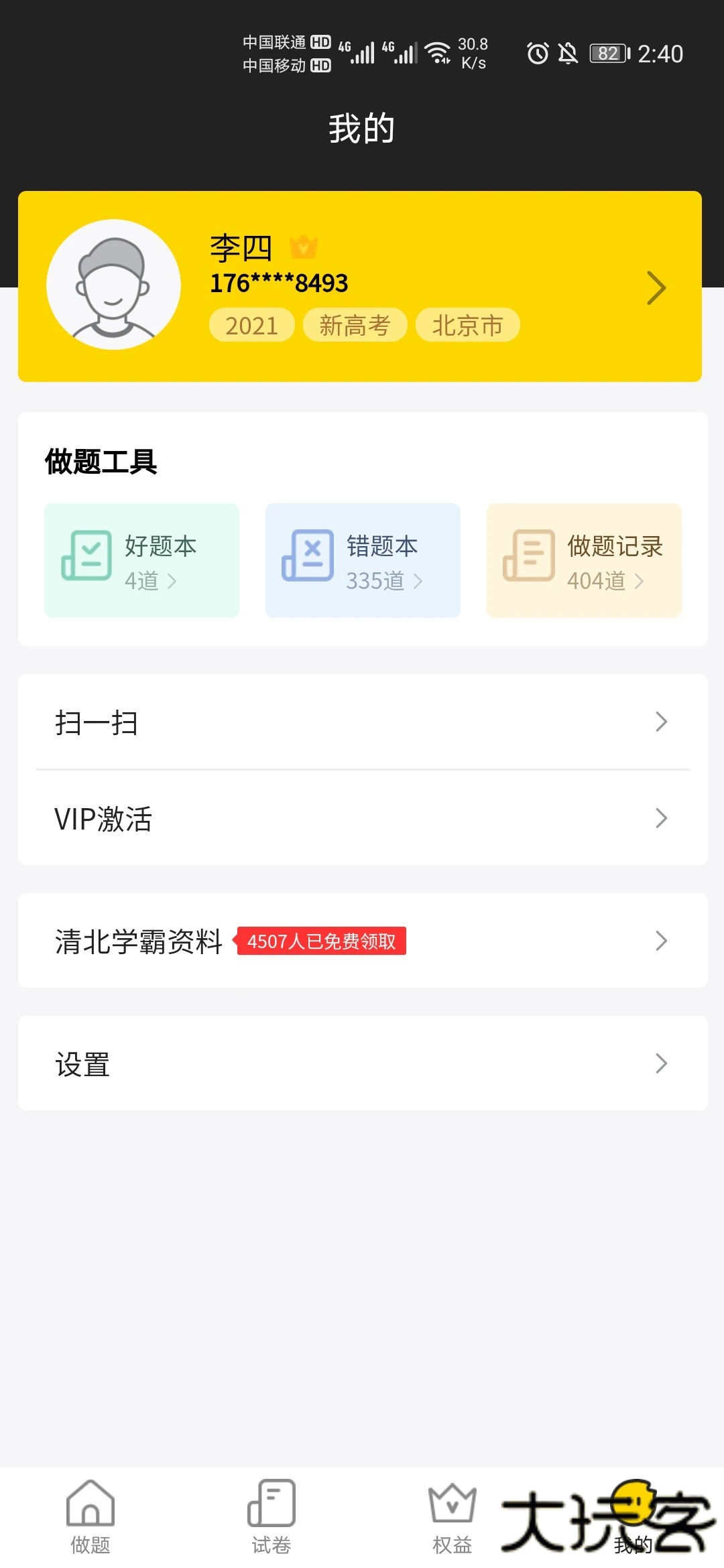Select the 2021 graduation year tag
Viewport: 724px width, 1568px height.
[252, 324]
